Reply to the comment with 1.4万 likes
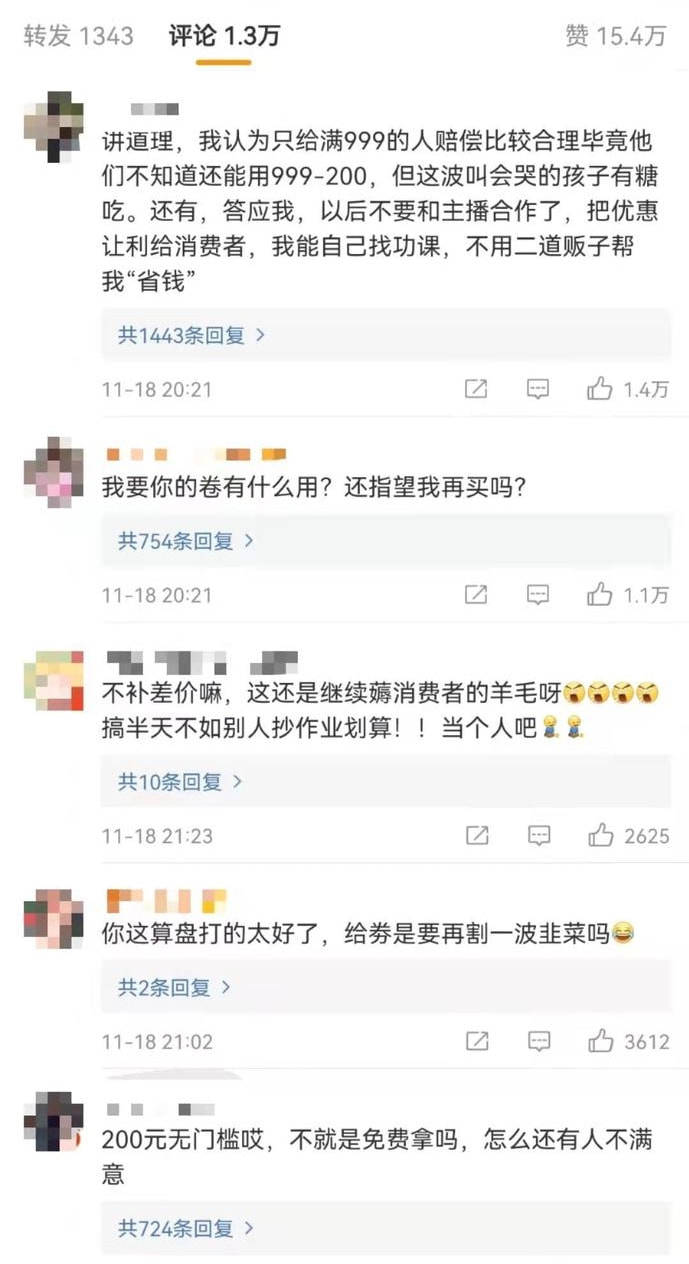689x1264 pixels. coord(538,389)
